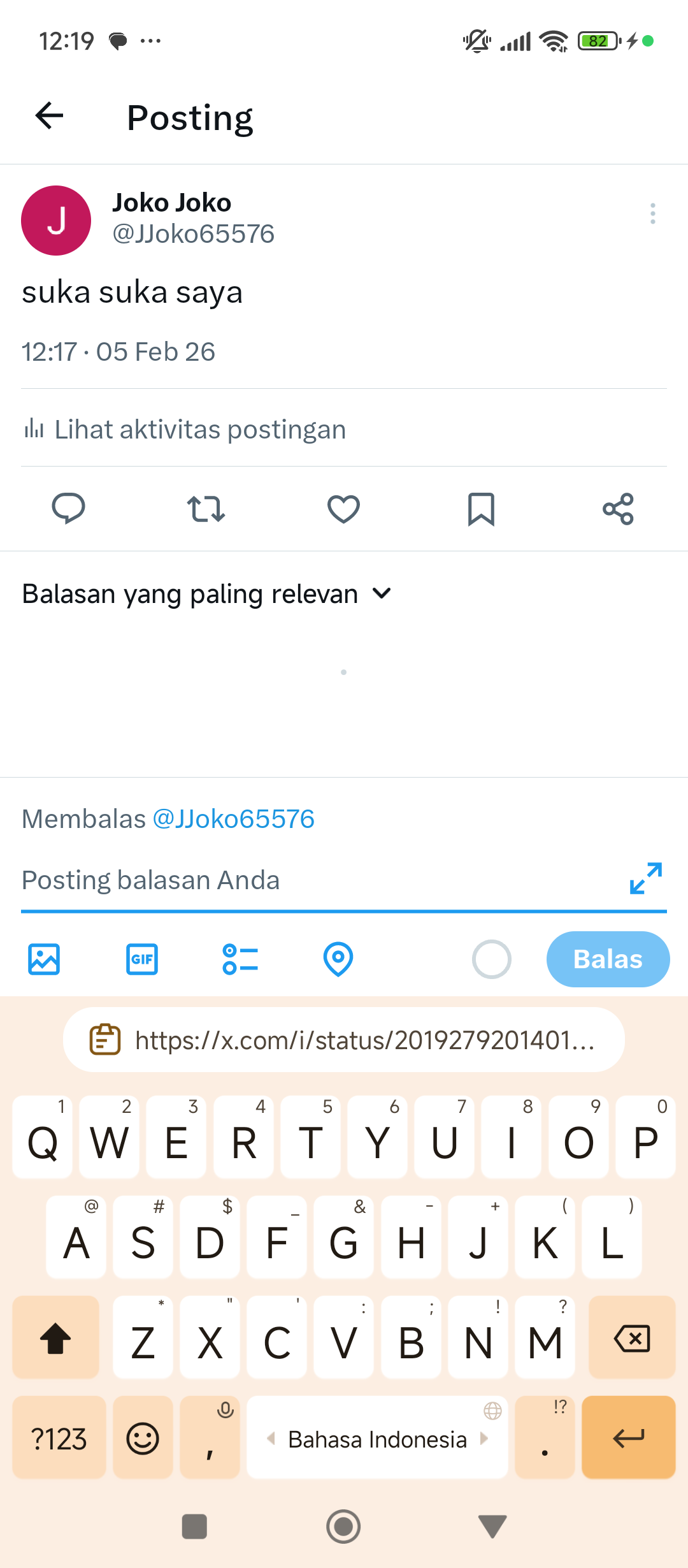Attach an image to the reply

44,959
